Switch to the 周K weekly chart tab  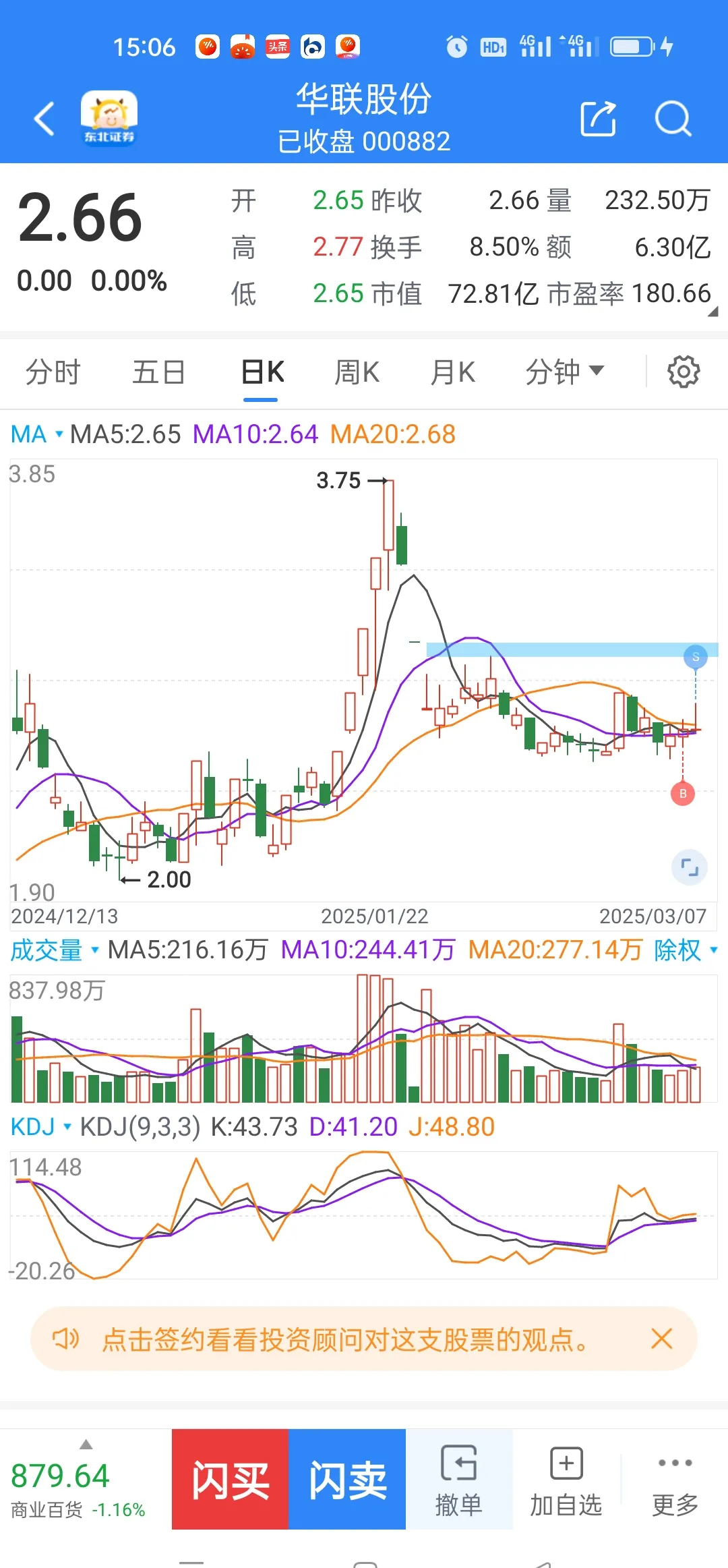pos(357,372)
